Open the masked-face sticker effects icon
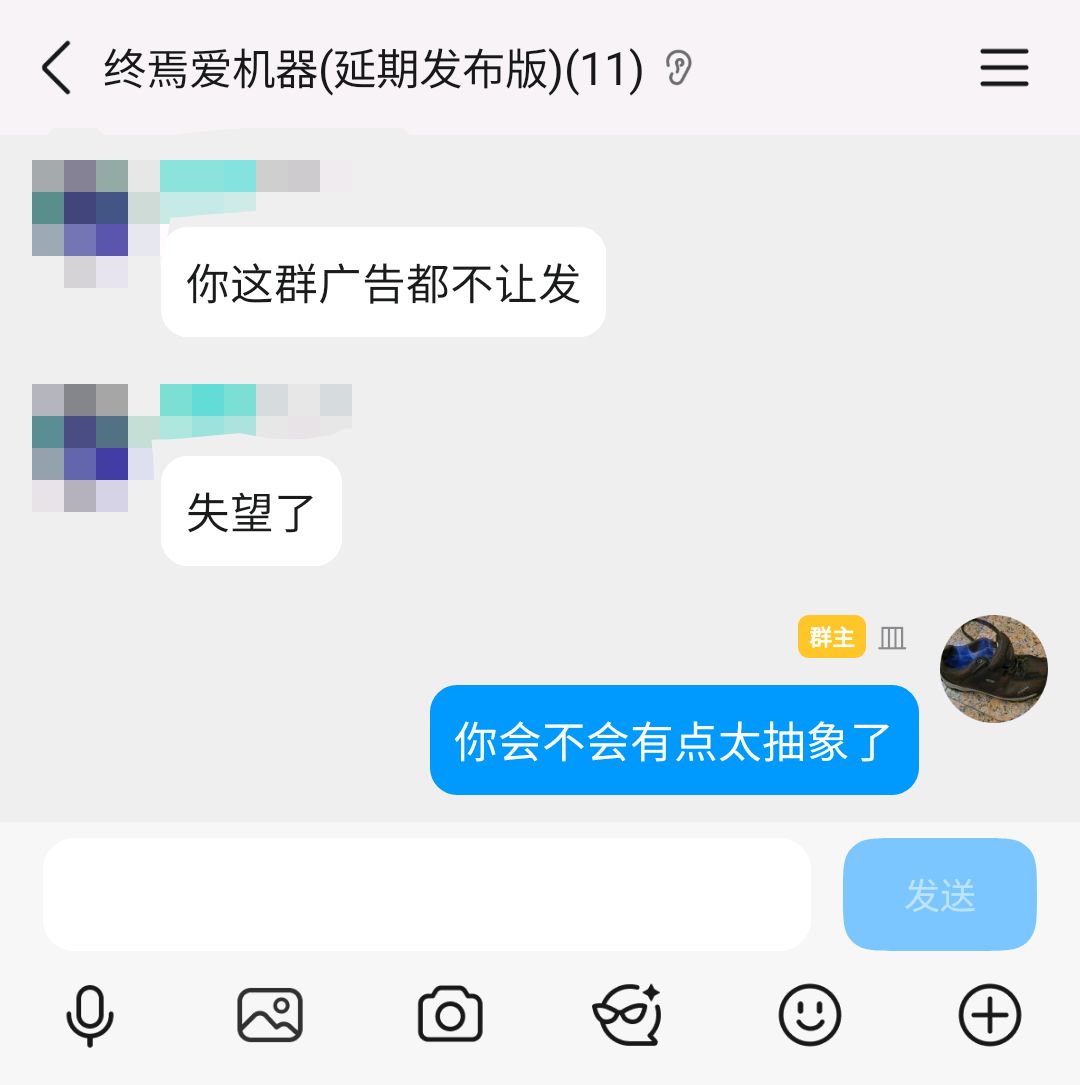Image resolution: width=1080 pixels, height=1085 pixels. 628,1015
